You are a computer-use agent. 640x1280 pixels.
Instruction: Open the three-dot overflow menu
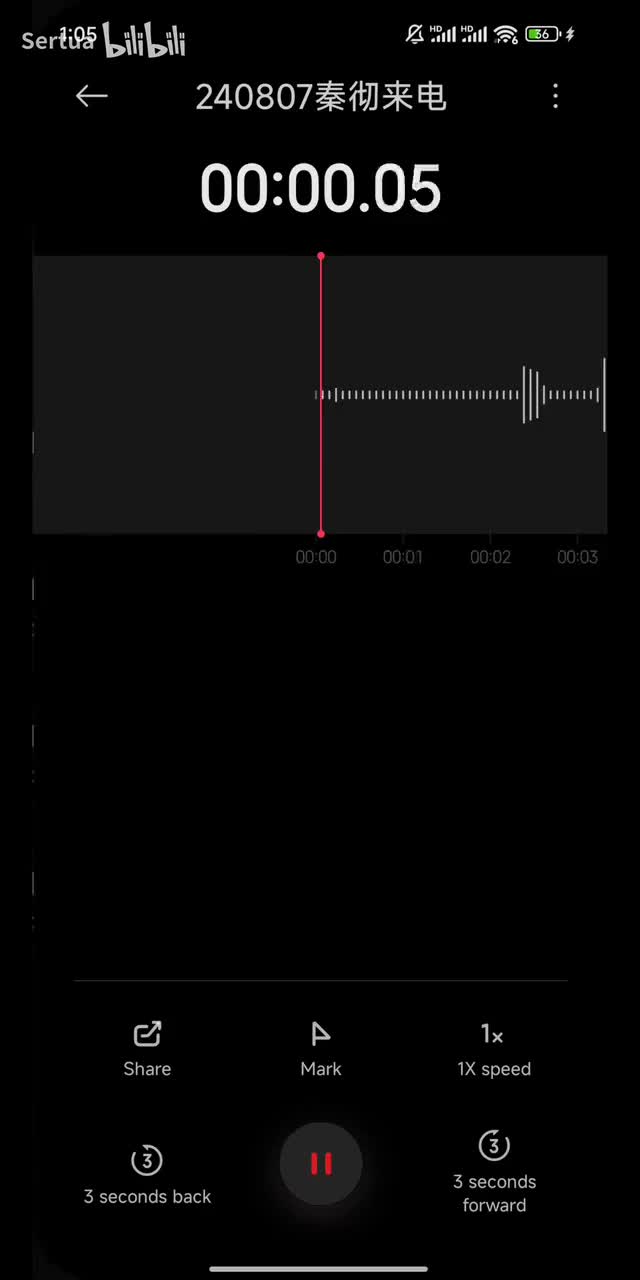pyautogui.click(x=556, y=96)
